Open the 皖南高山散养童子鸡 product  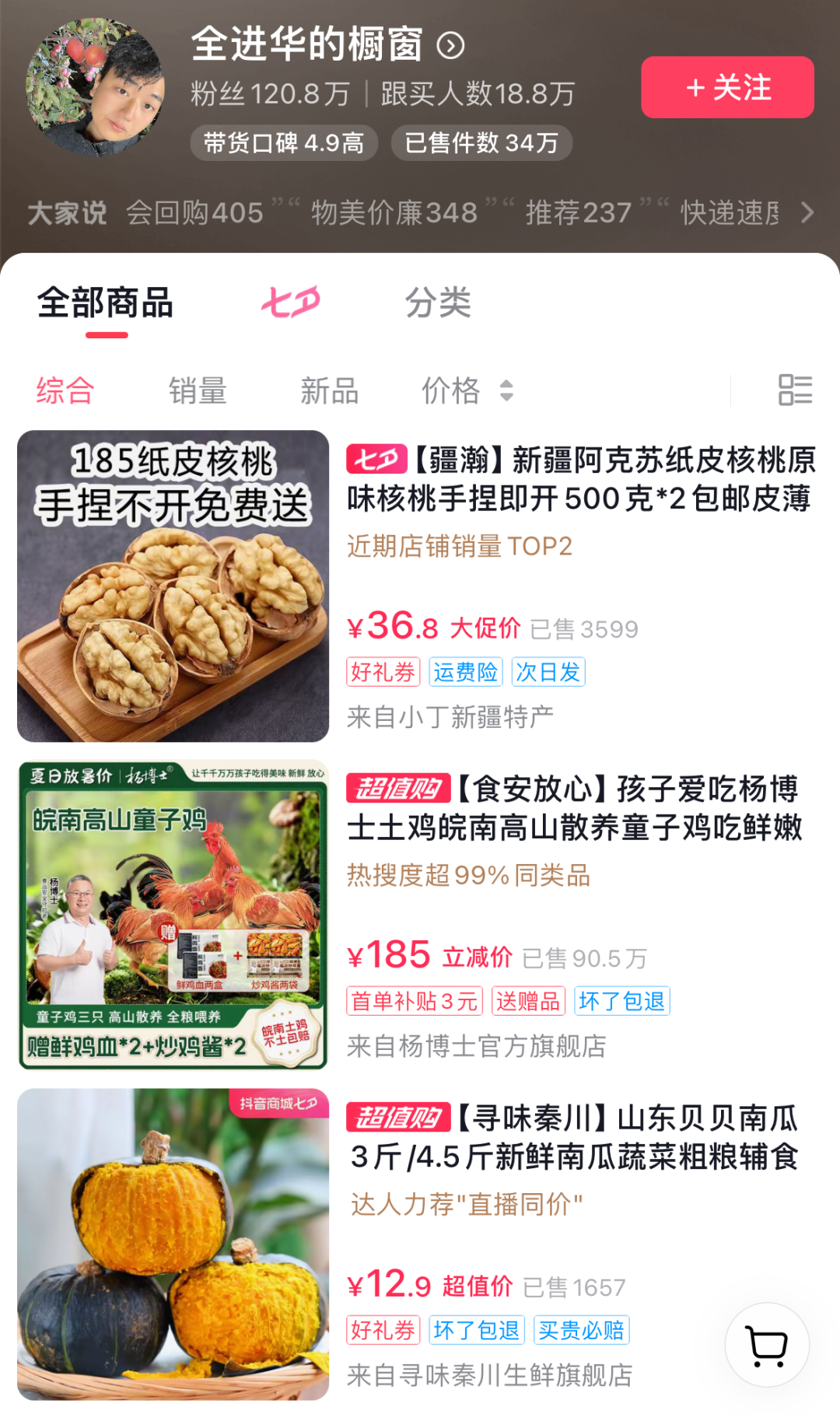coord(574,809)
